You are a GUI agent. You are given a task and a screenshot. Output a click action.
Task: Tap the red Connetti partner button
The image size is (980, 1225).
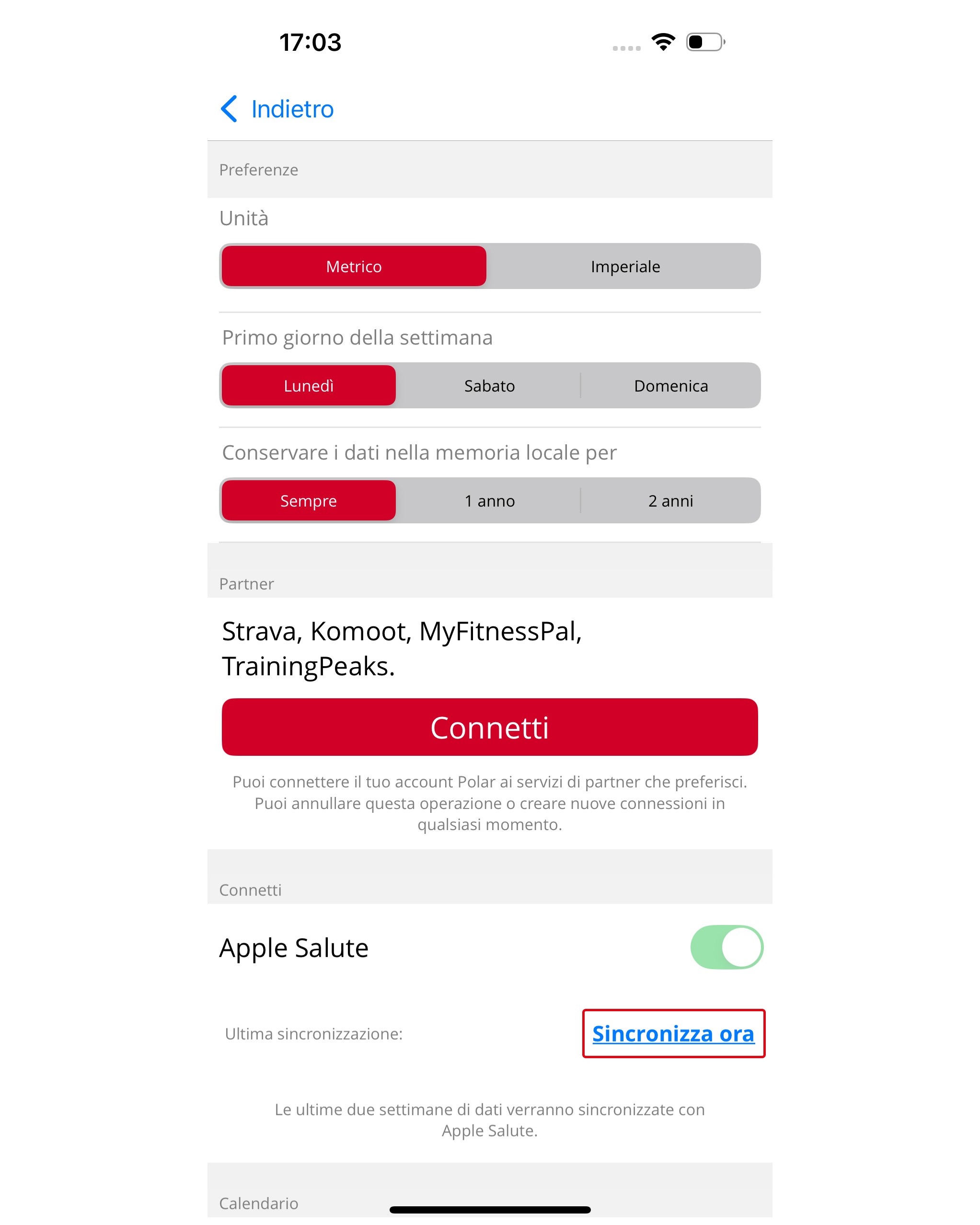(x=490, y=727)
